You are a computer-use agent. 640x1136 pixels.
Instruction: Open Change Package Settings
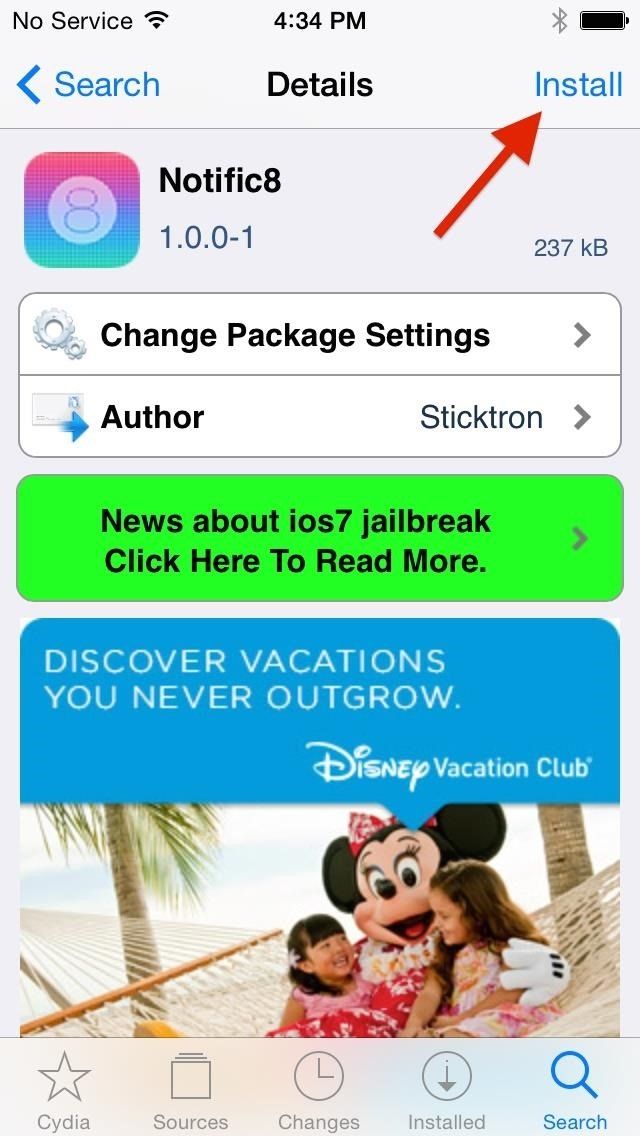click(x=320, y=335)
